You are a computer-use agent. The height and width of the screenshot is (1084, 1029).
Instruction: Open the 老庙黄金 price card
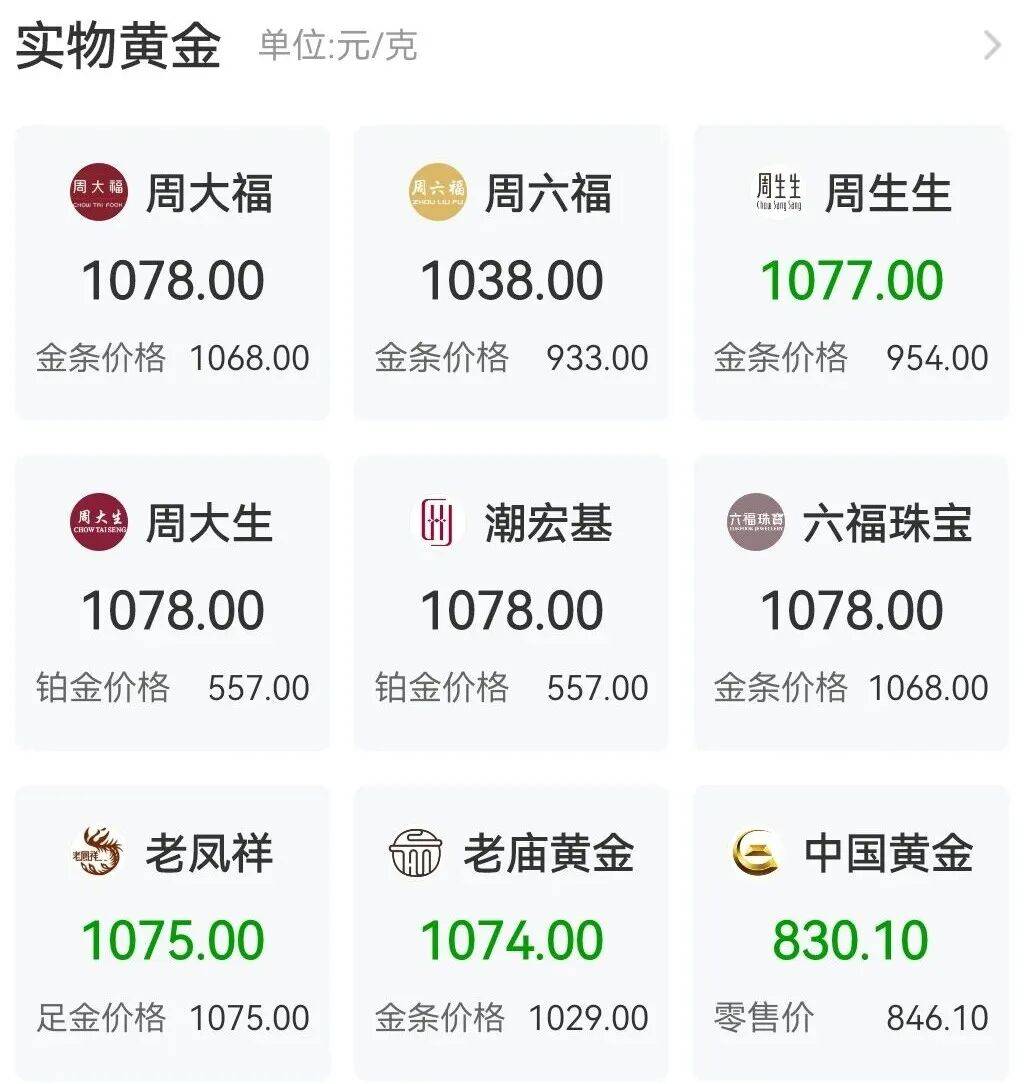pos(511,933)
